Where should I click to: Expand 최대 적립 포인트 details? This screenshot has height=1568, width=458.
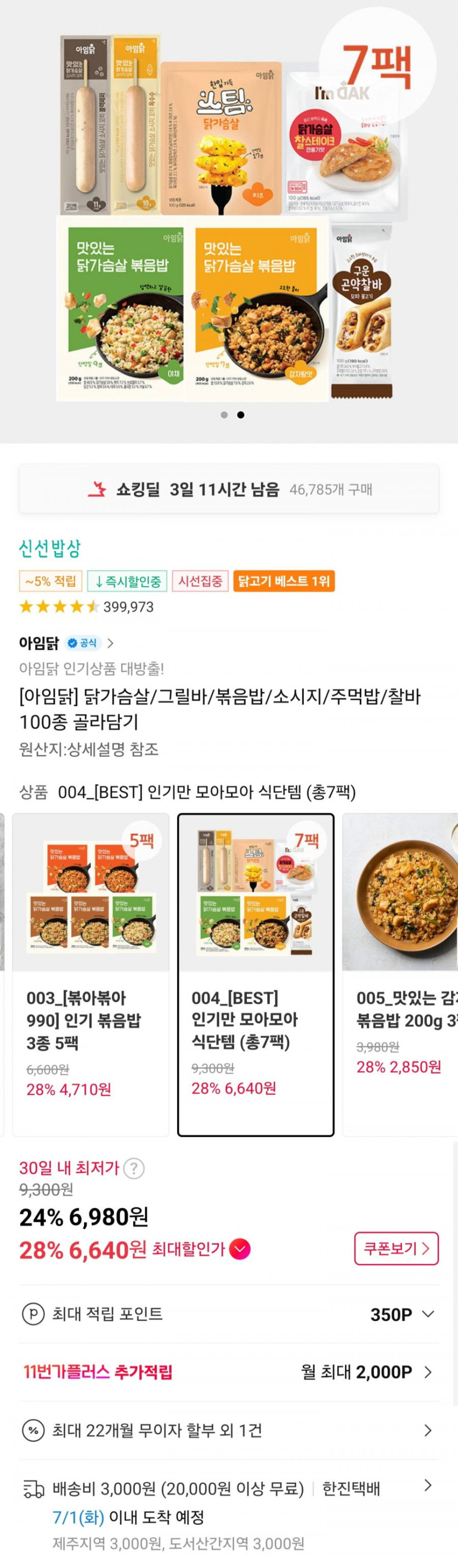pyautogui.click(x=427, y=1314)
